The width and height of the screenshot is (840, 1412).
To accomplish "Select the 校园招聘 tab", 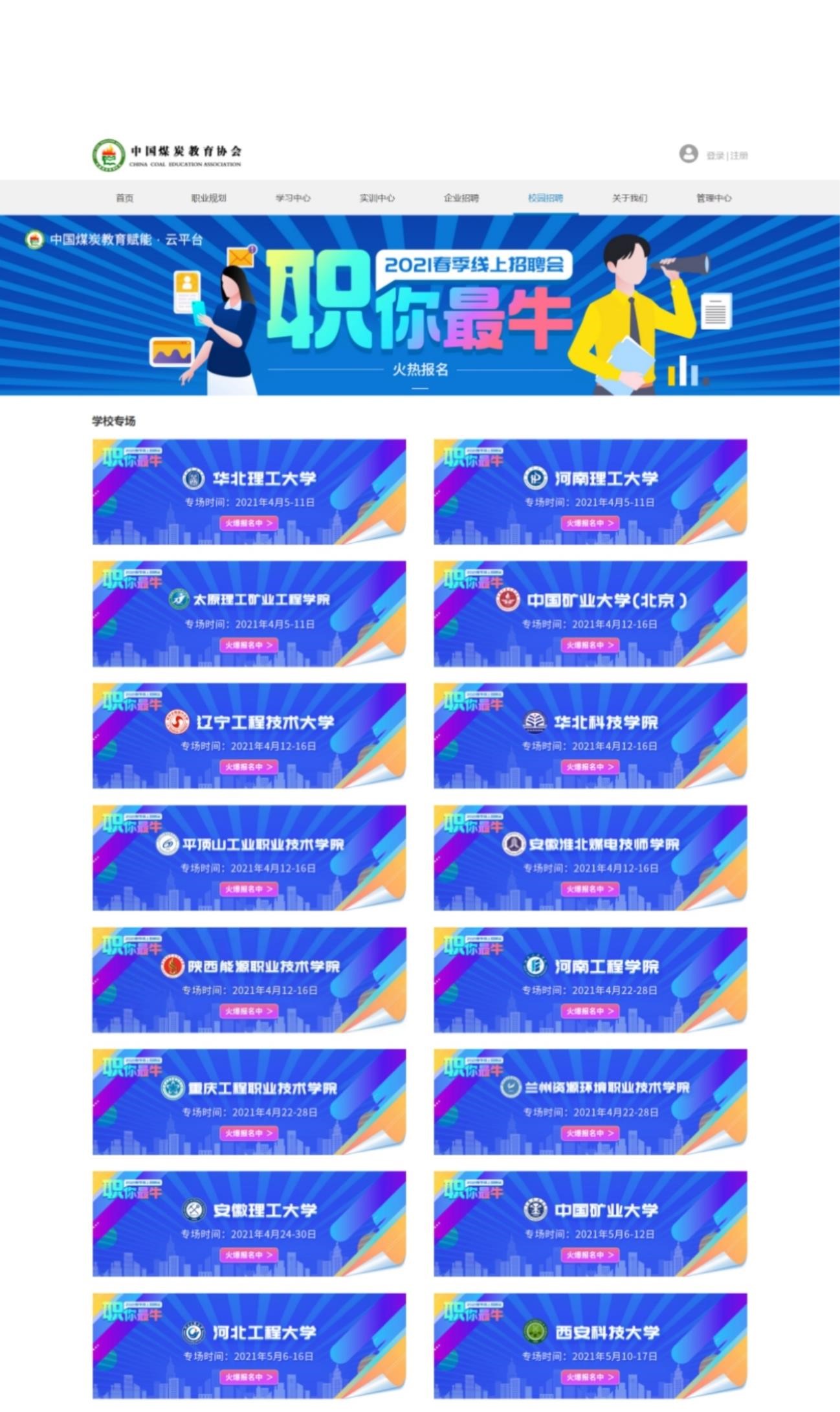I will coord(545,198).
